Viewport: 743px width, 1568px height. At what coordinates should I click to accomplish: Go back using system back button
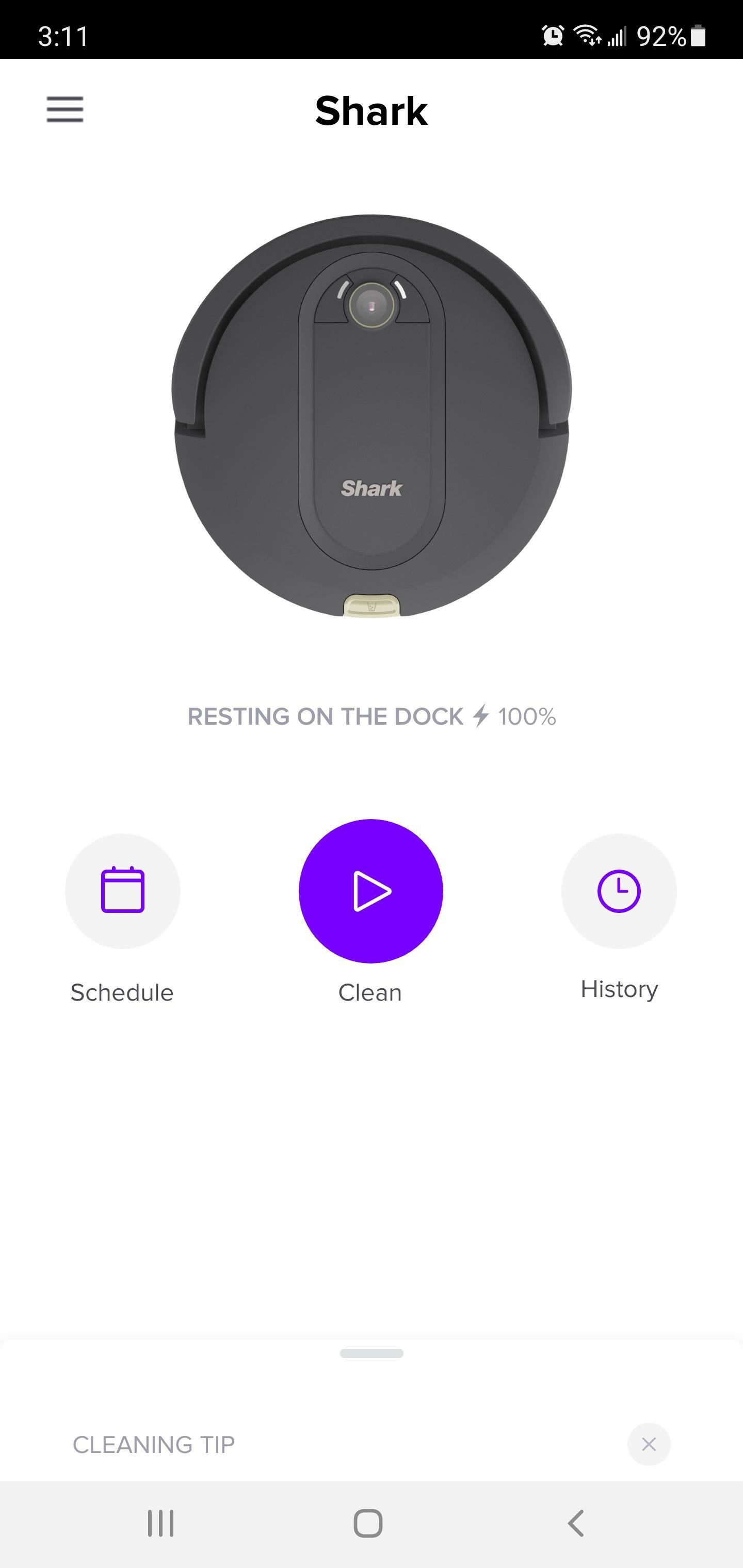point(575,1524)
